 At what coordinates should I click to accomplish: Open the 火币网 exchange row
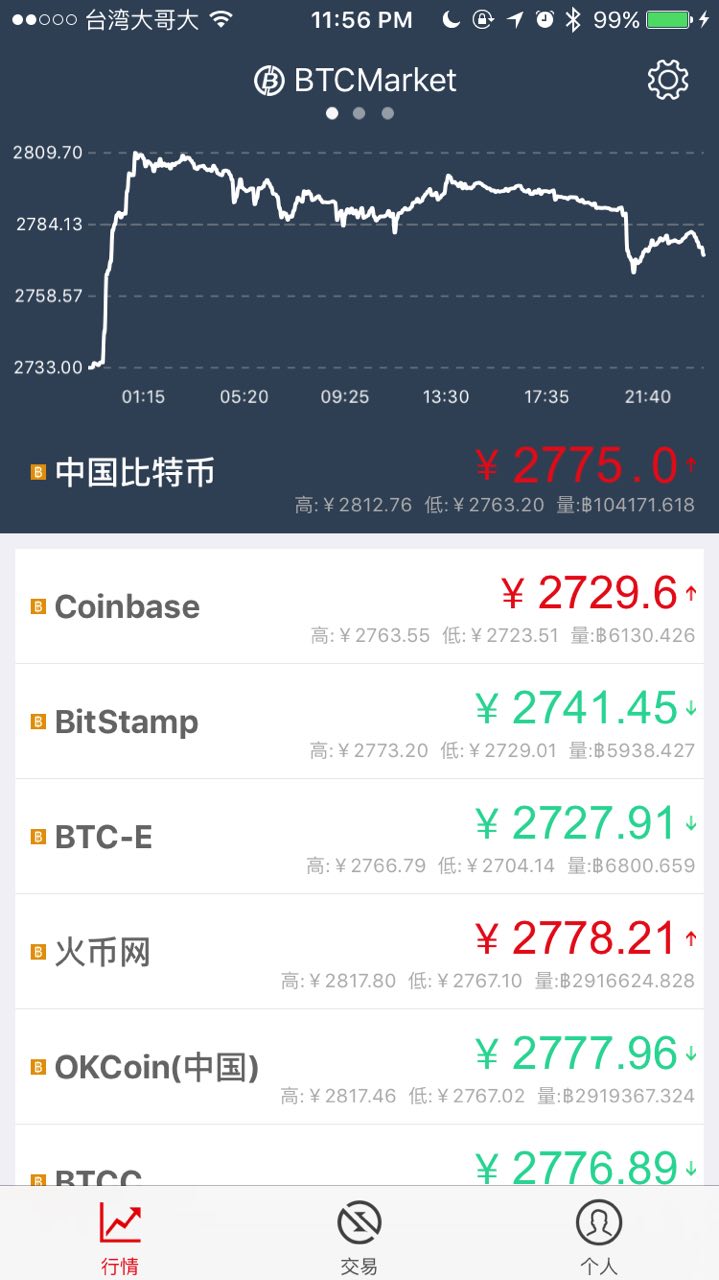(359, 951)
